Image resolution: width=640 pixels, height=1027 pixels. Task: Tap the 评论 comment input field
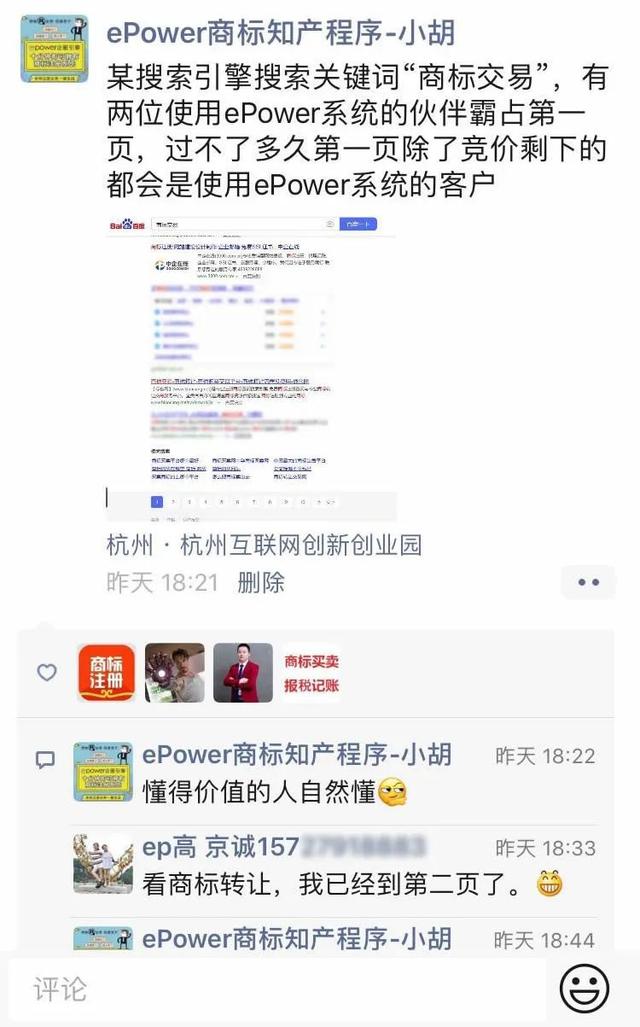[280, 989]
